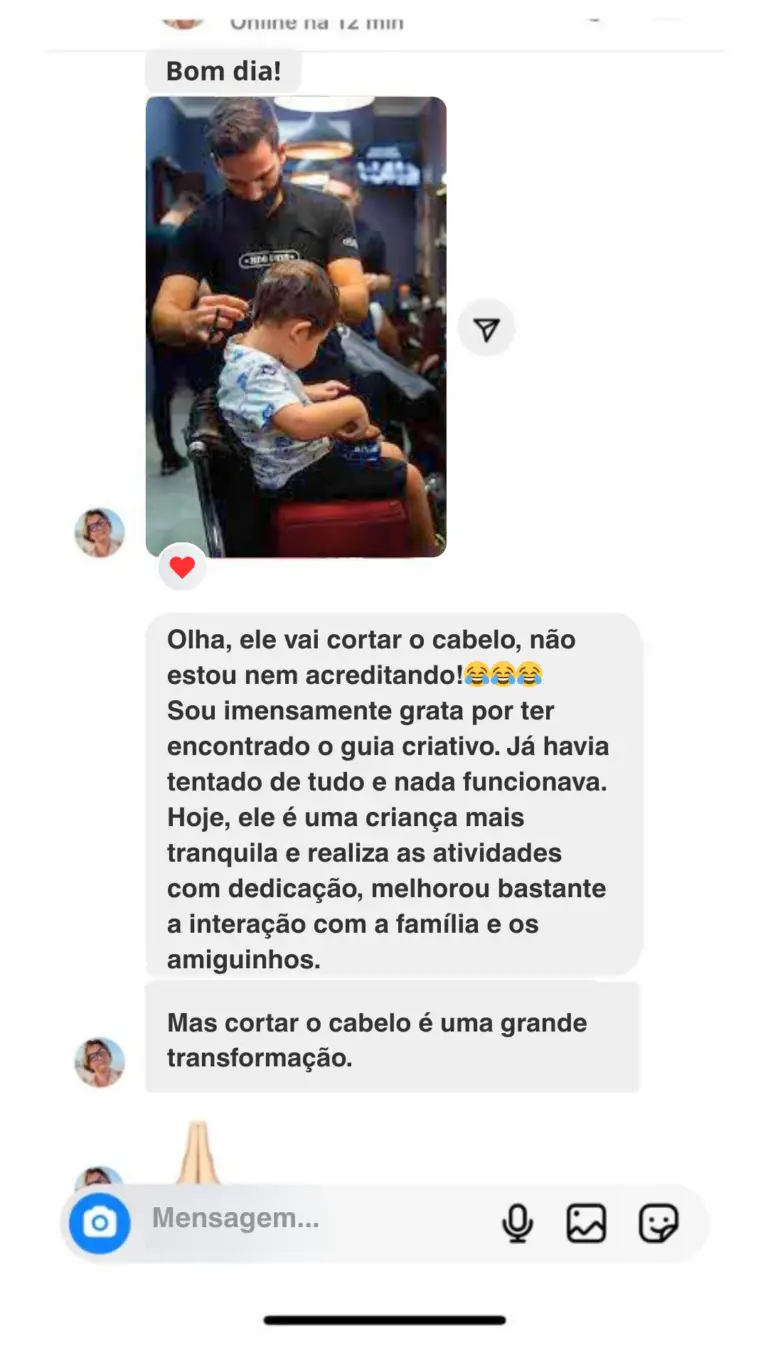Open sender's avatar beside the photo

click(100, 532)
